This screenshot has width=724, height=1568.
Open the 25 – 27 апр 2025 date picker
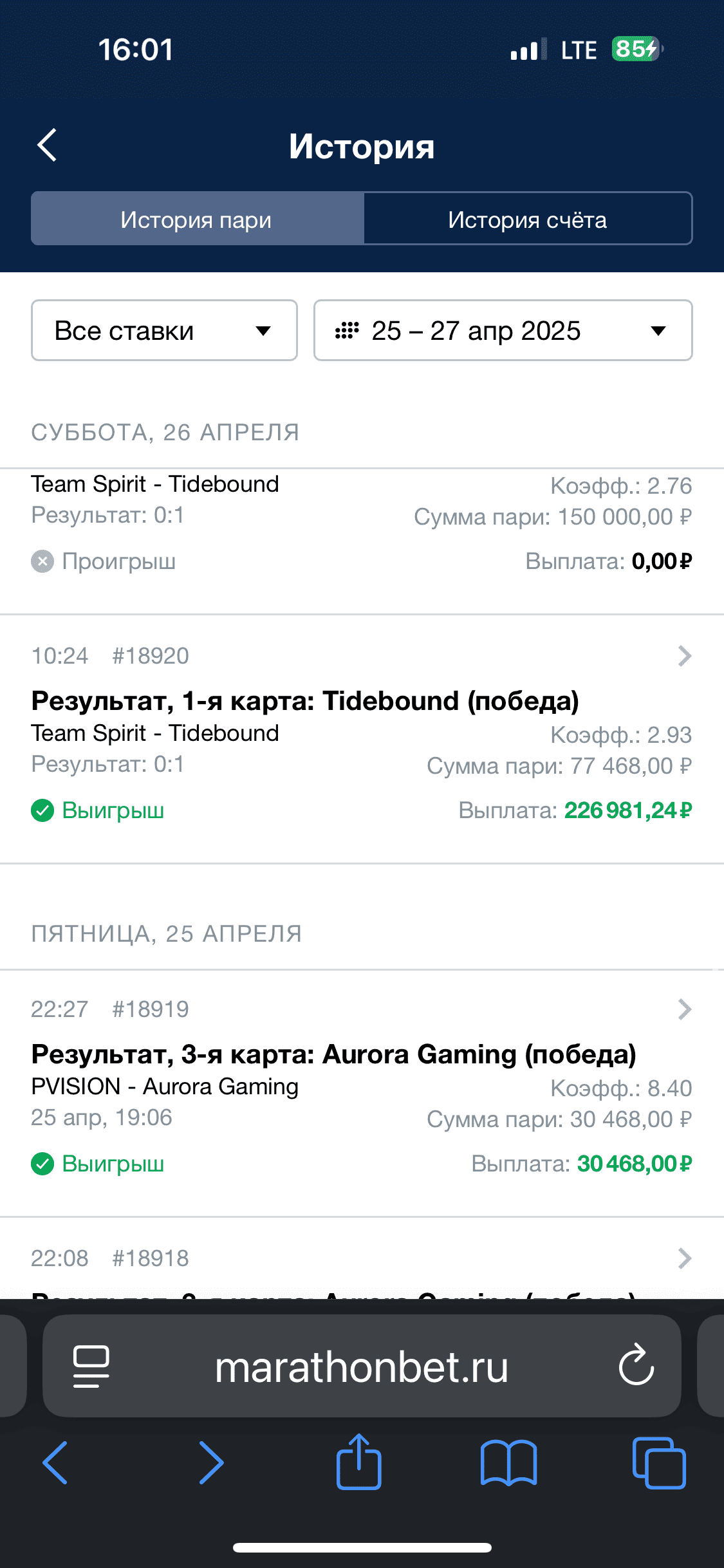[x=503, y=330]
